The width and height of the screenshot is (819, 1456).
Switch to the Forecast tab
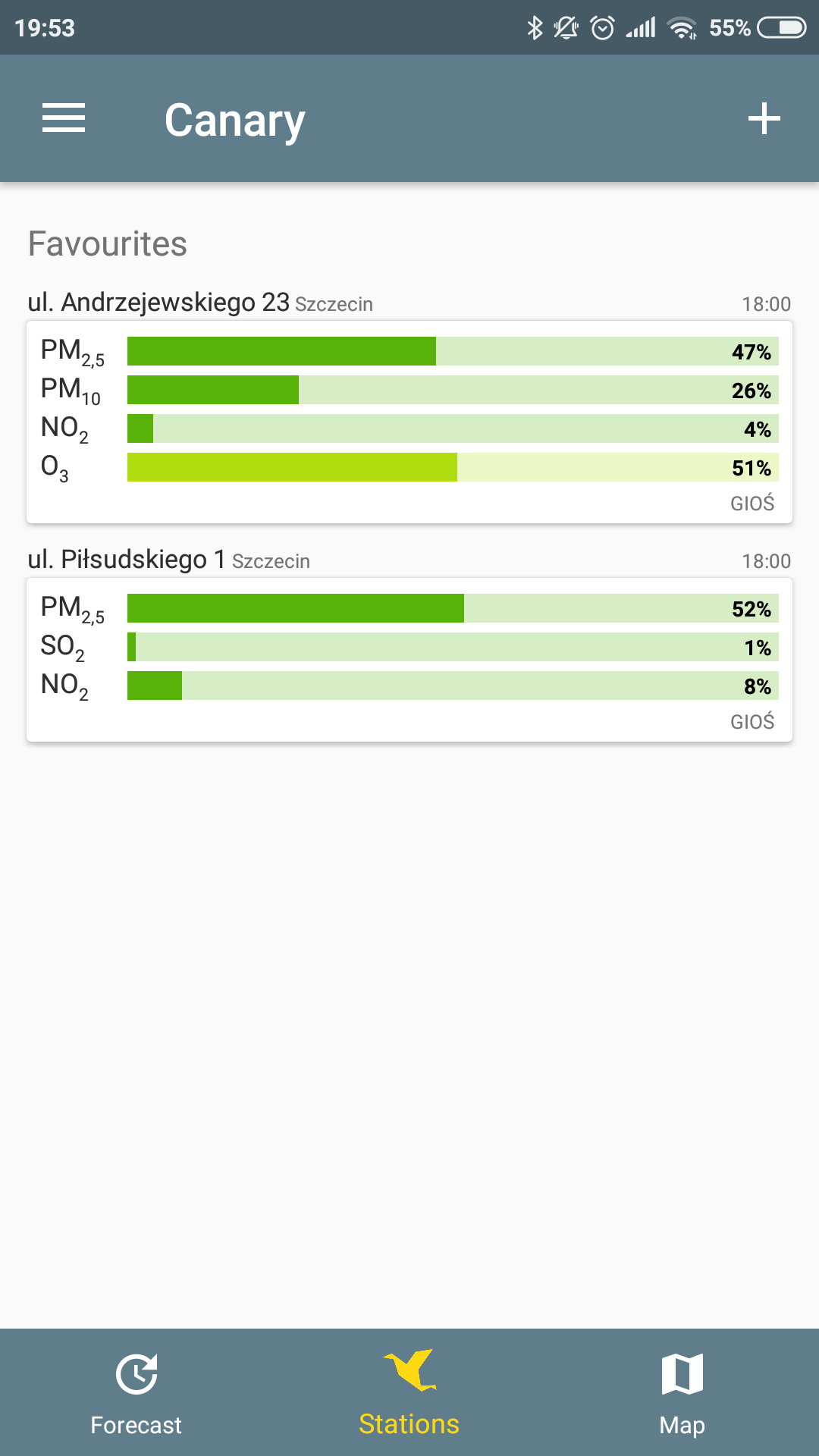(136, 1392)
